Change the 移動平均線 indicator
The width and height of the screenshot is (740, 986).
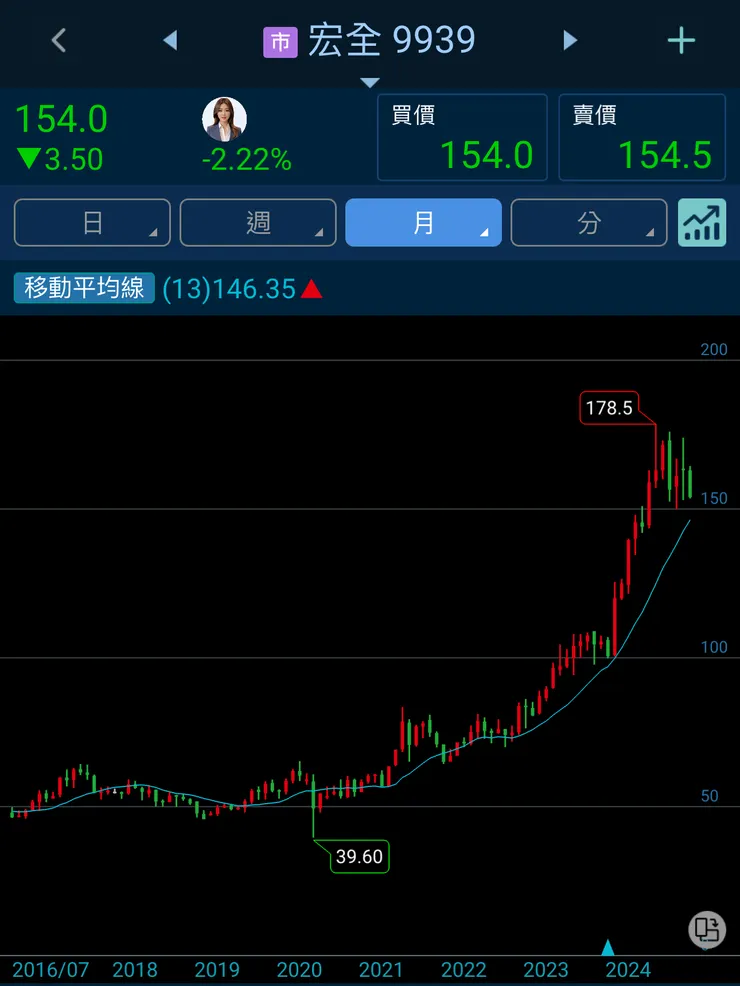click(x=85, y=289)
